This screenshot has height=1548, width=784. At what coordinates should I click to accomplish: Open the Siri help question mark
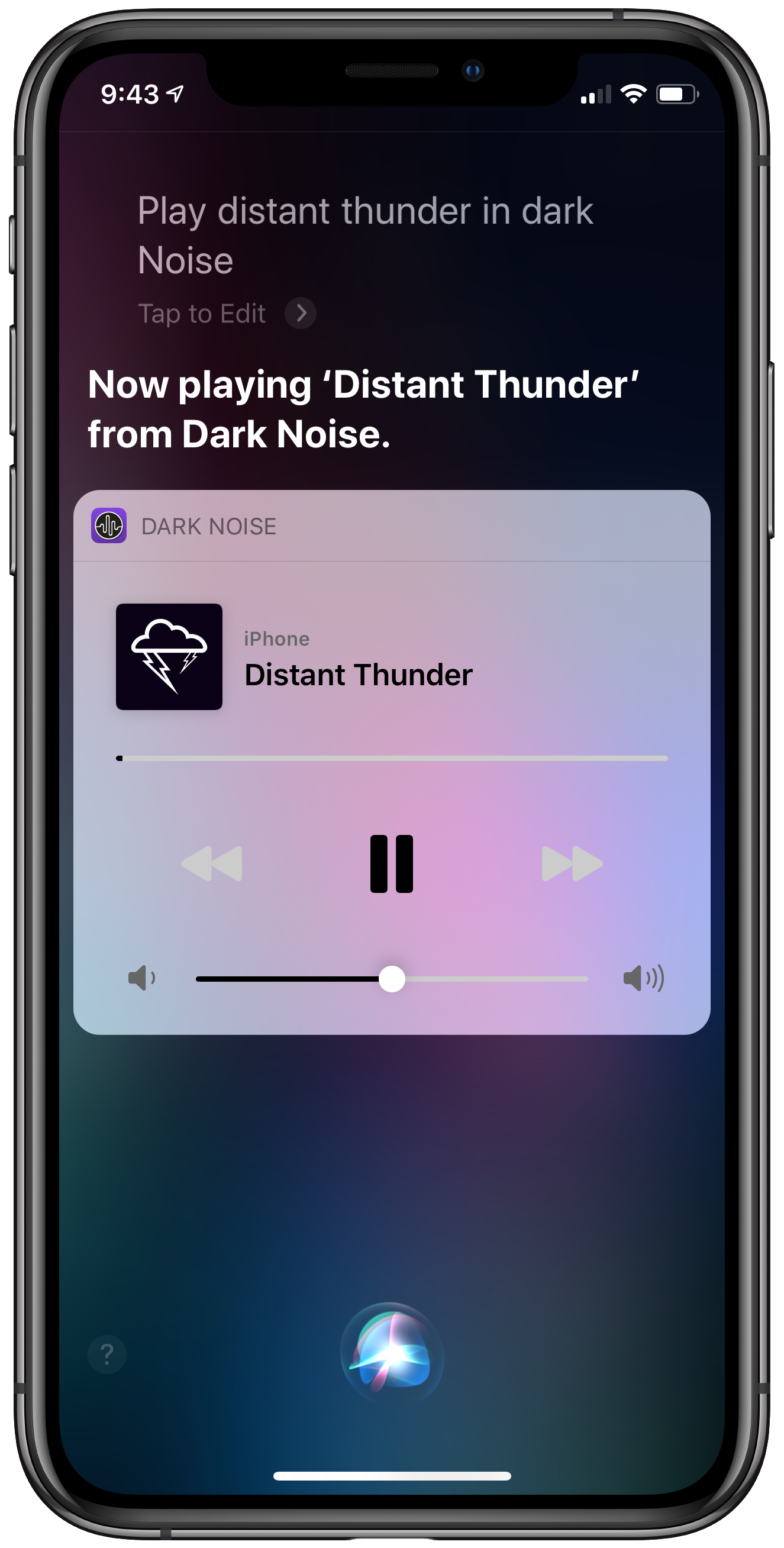pos(107,1354)
